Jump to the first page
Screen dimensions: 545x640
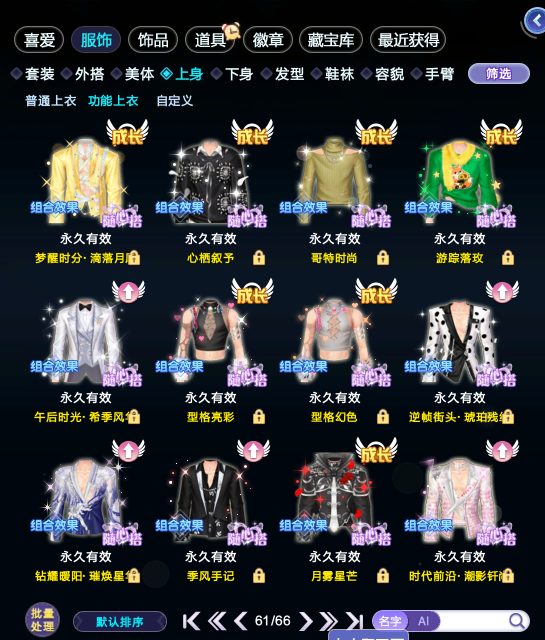(x=191, y=621)
